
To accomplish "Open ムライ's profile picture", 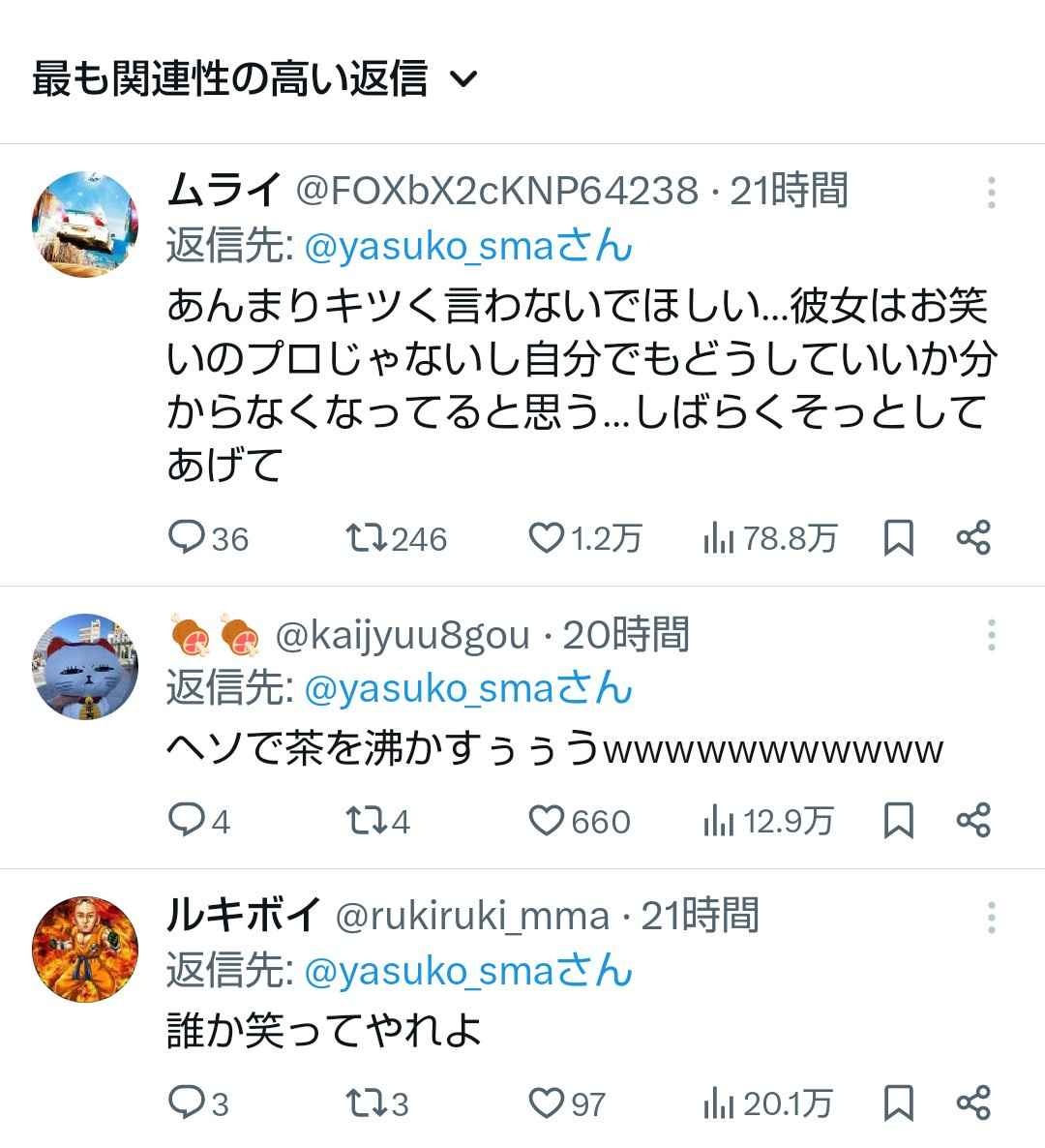I will [x=86, y=225].
